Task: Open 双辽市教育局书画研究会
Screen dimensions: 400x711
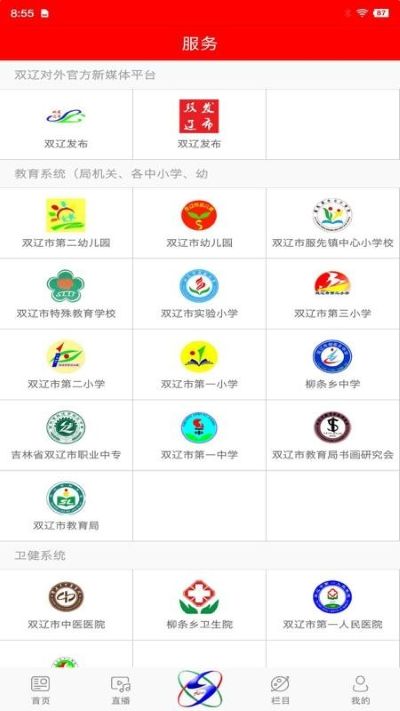Action: (333, 435)
